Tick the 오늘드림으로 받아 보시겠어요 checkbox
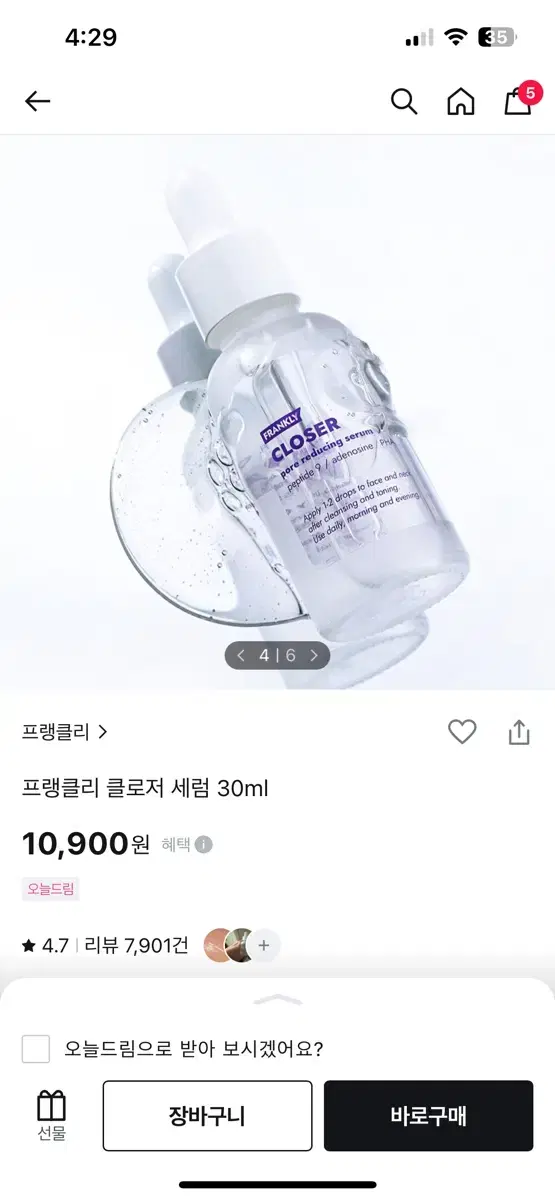This screenshot has height=1200, width=555. click(x=36, y=1049)
